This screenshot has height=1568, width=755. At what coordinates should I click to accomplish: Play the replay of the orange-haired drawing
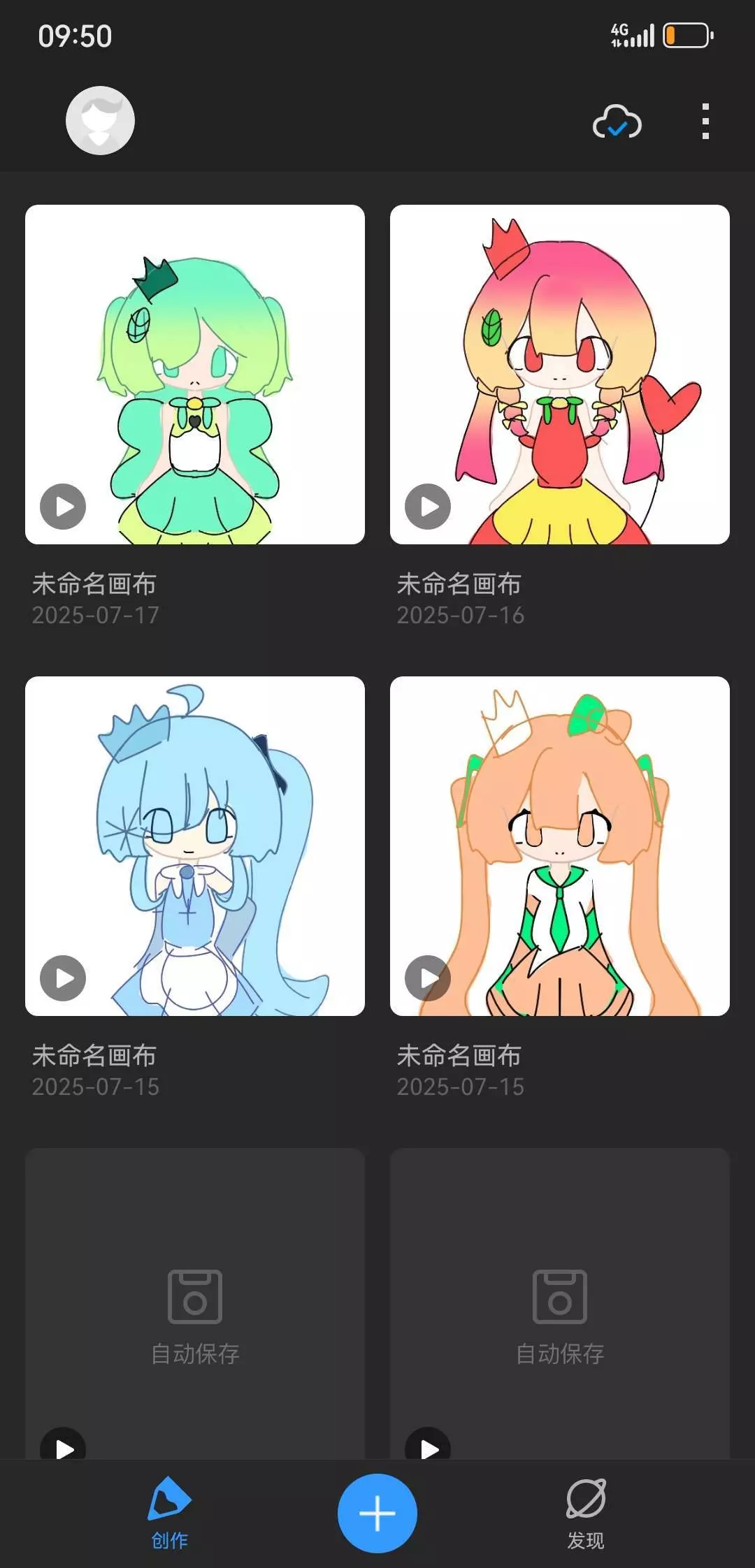428,978
